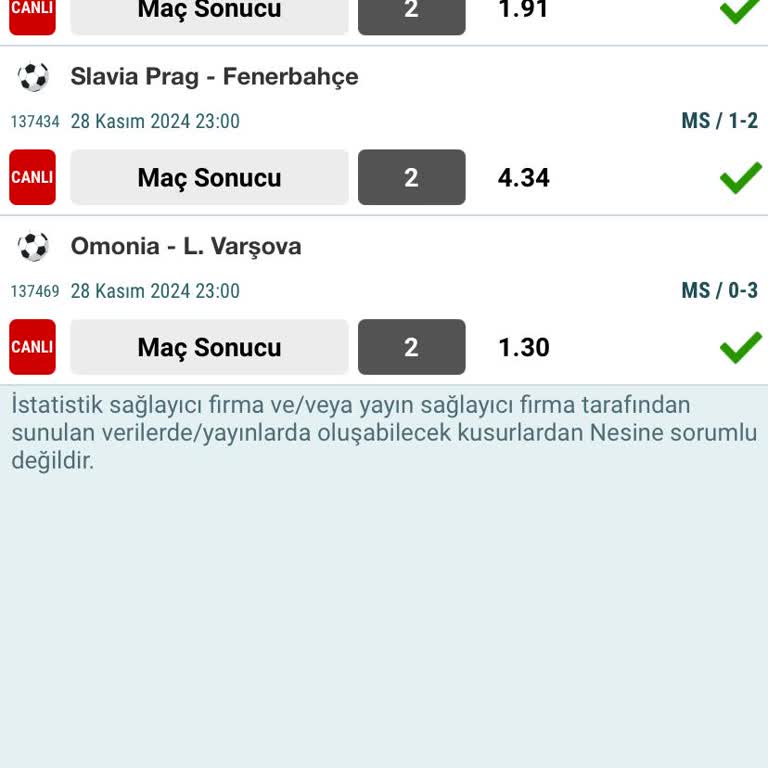Open the Omonia - L. Varşova match
Viewport: 768px width, 768px height.
[186, 247]
